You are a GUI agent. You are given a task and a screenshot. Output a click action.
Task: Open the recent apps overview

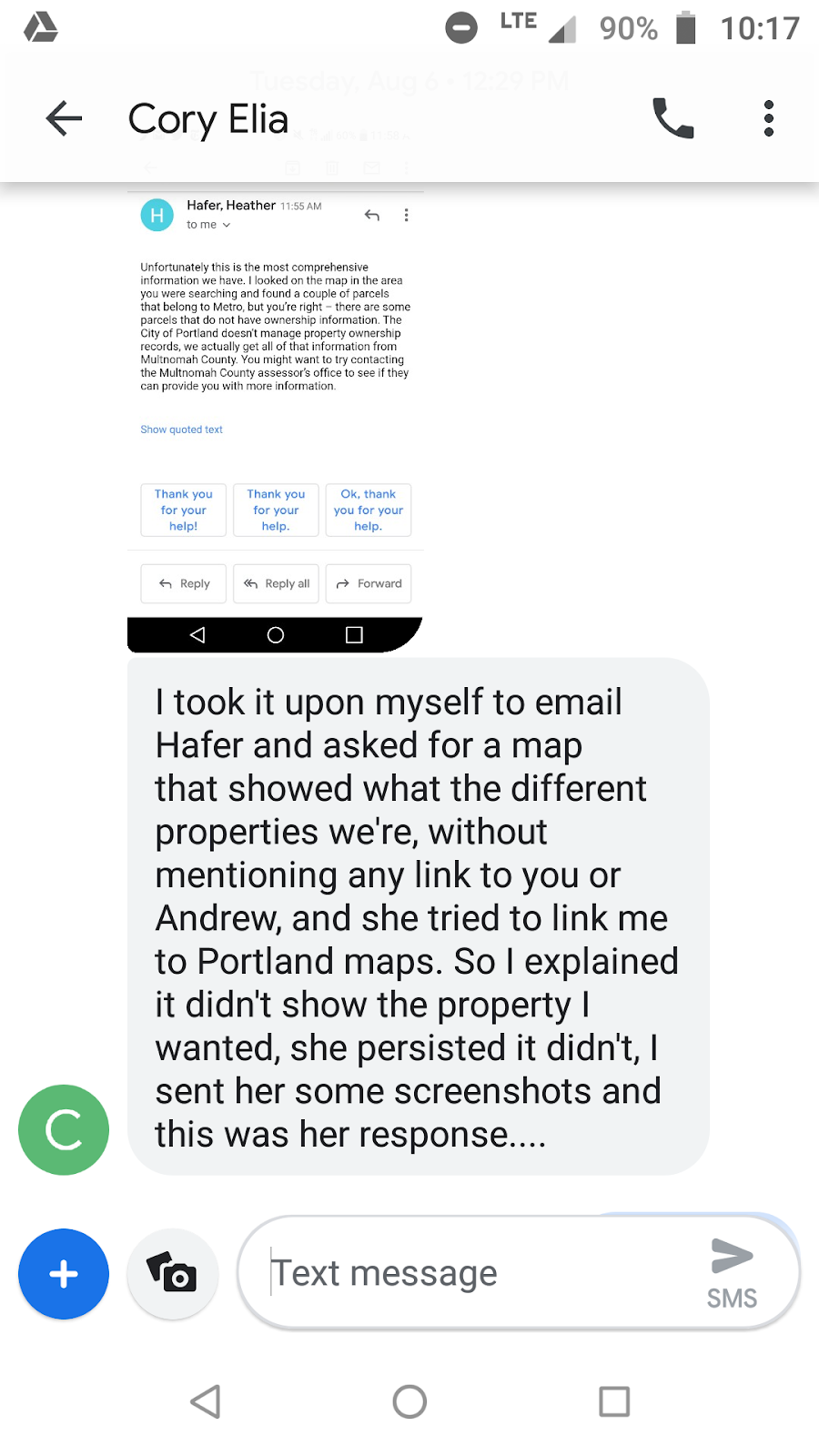pyautogui.click(x=614, y=1401)
